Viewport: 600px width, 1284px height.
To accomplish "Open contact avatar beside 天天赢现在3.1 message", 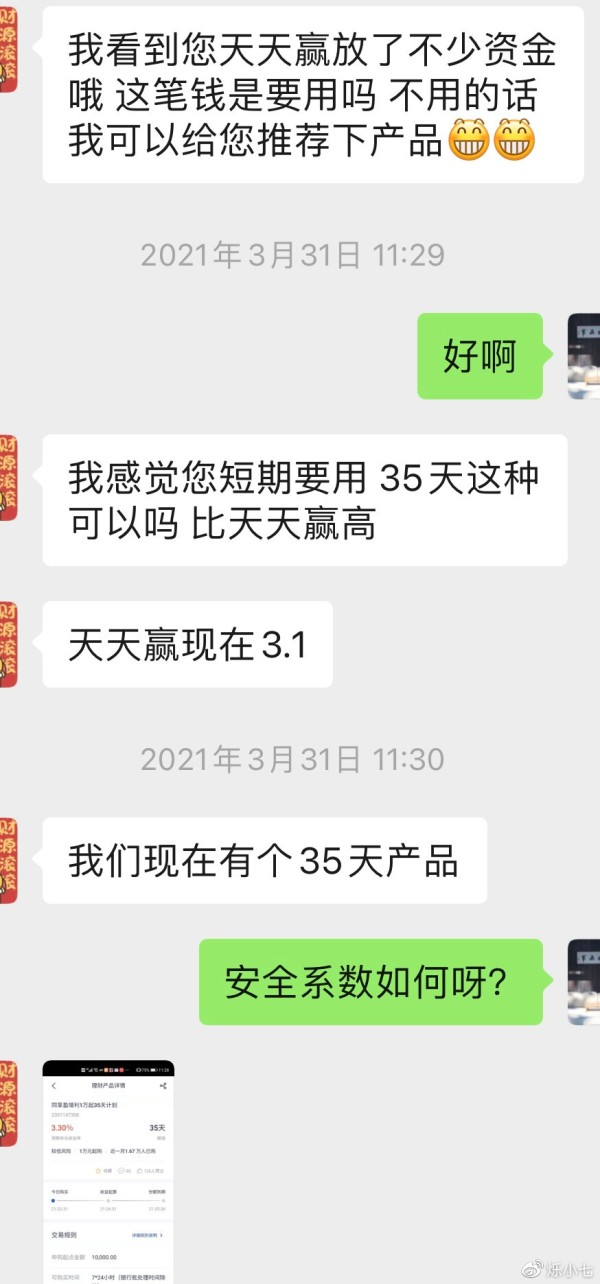I will 8,644.
